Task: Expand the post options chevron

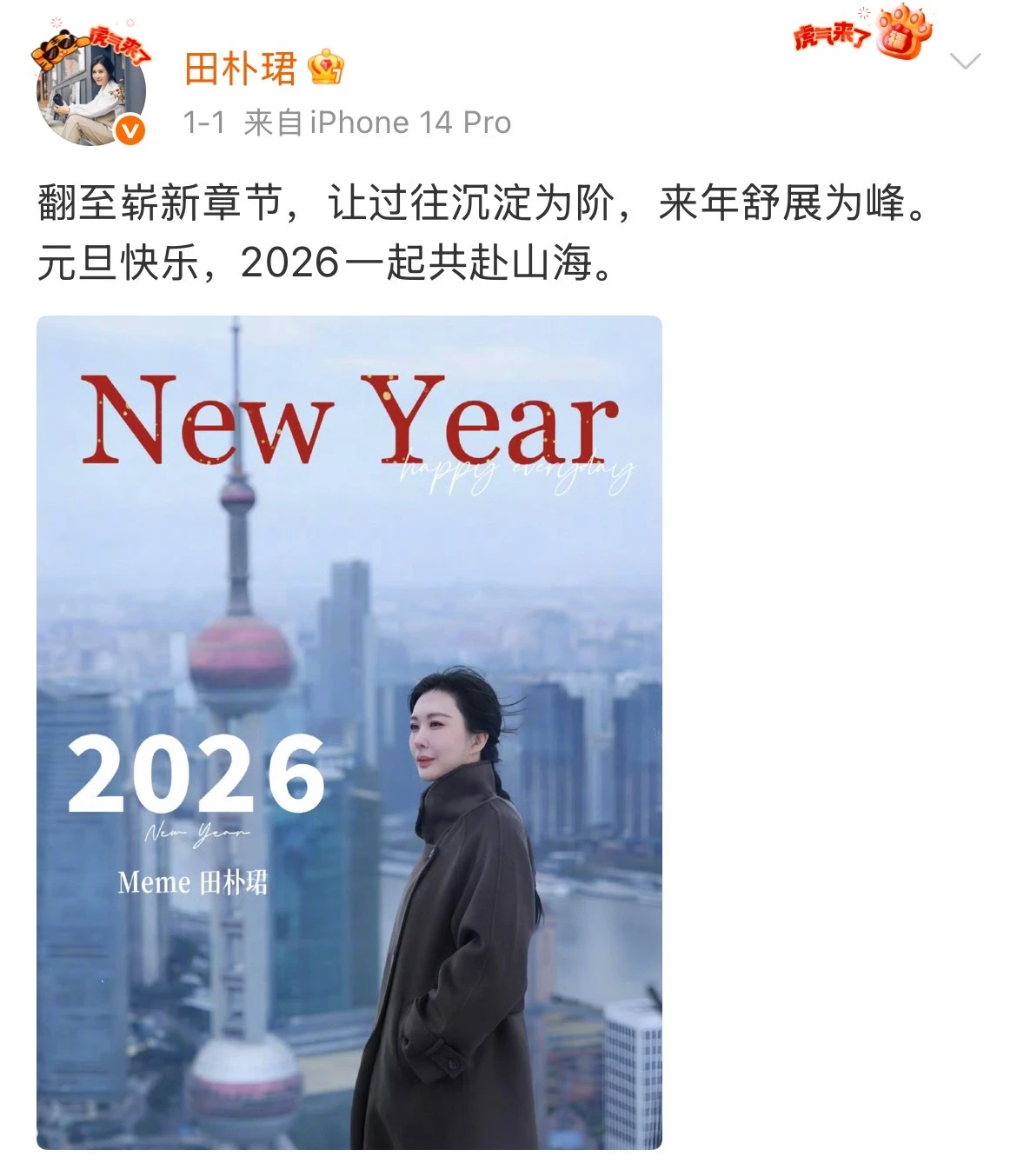Action: [965, 62]
